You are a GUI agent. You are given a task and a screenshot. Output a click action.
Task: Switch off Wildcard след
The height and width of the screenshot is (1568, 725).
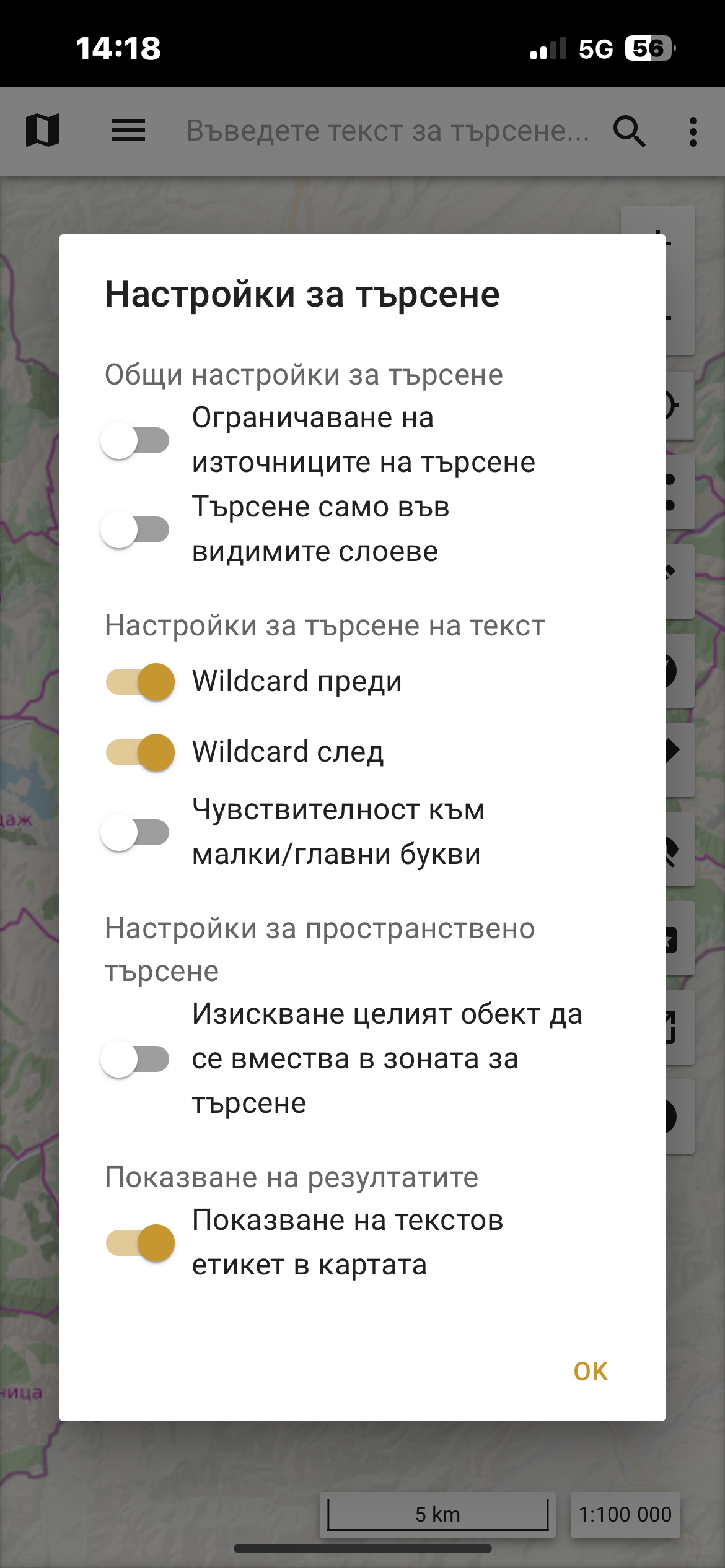[140, 752]
